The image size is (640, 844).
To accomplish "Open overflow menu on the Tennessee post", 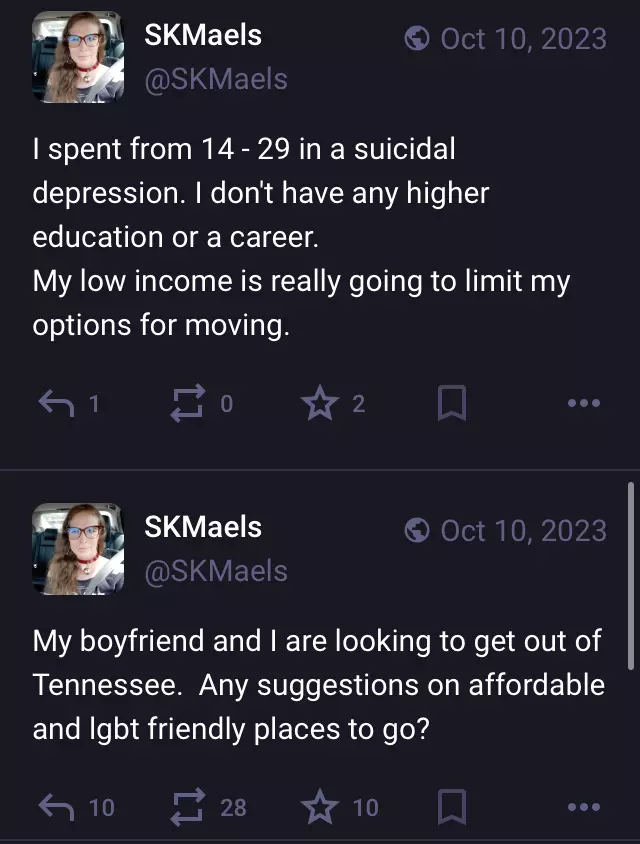I will [x=583, y=807].
